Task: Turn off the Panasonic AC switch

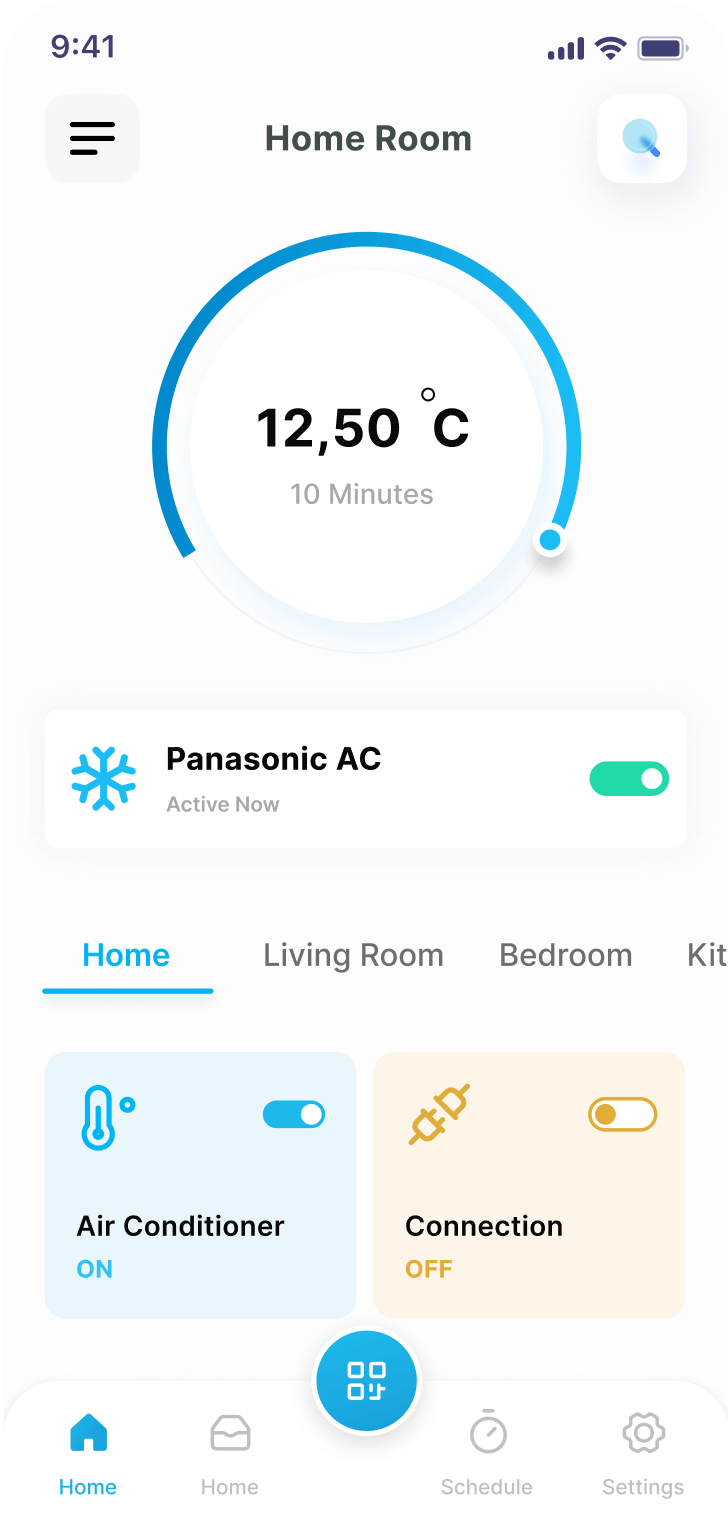Action: (629, 779)
